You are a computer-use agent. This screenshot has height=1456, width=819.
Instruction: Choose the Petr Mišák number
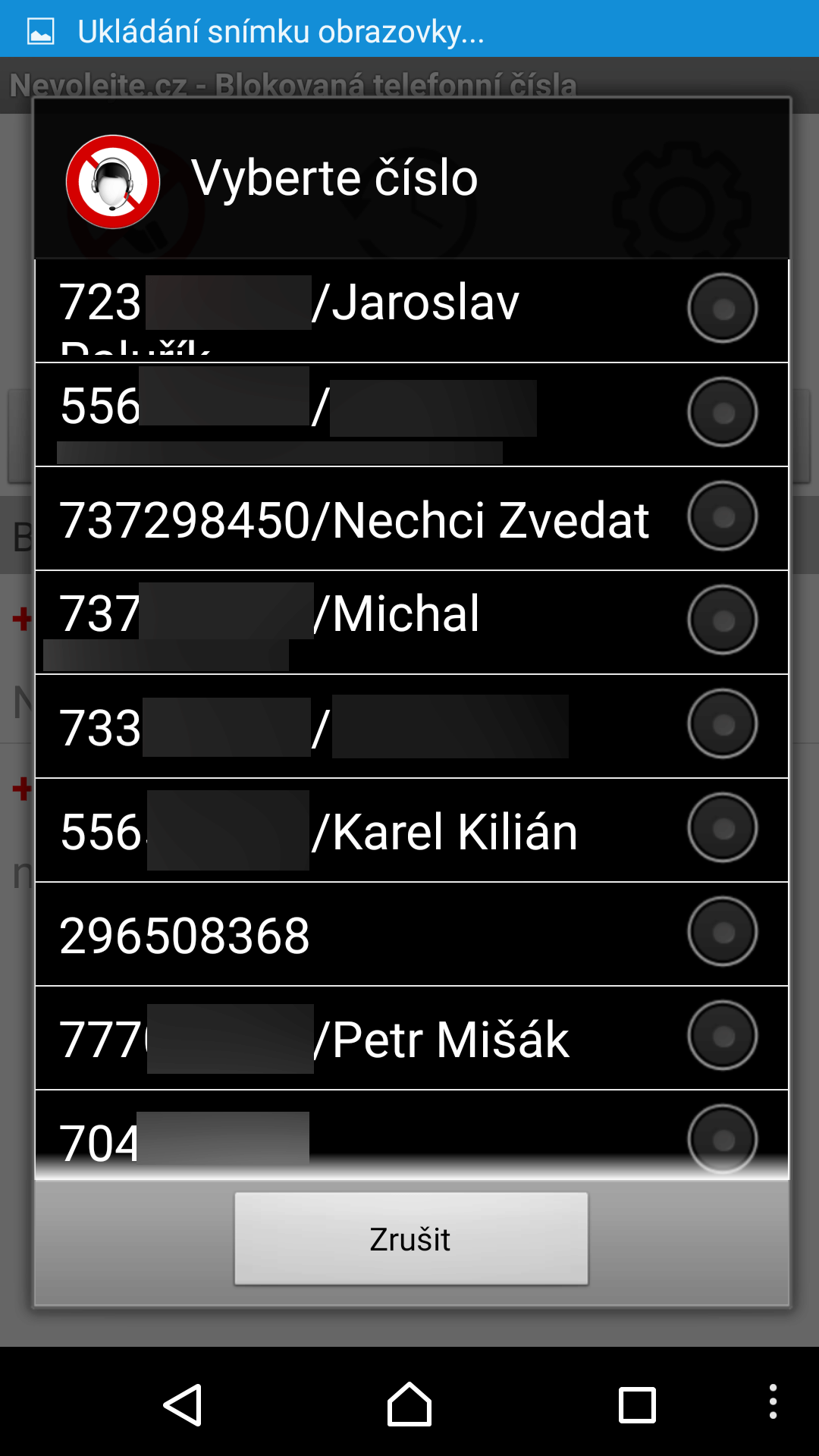tap(412, 1037)
